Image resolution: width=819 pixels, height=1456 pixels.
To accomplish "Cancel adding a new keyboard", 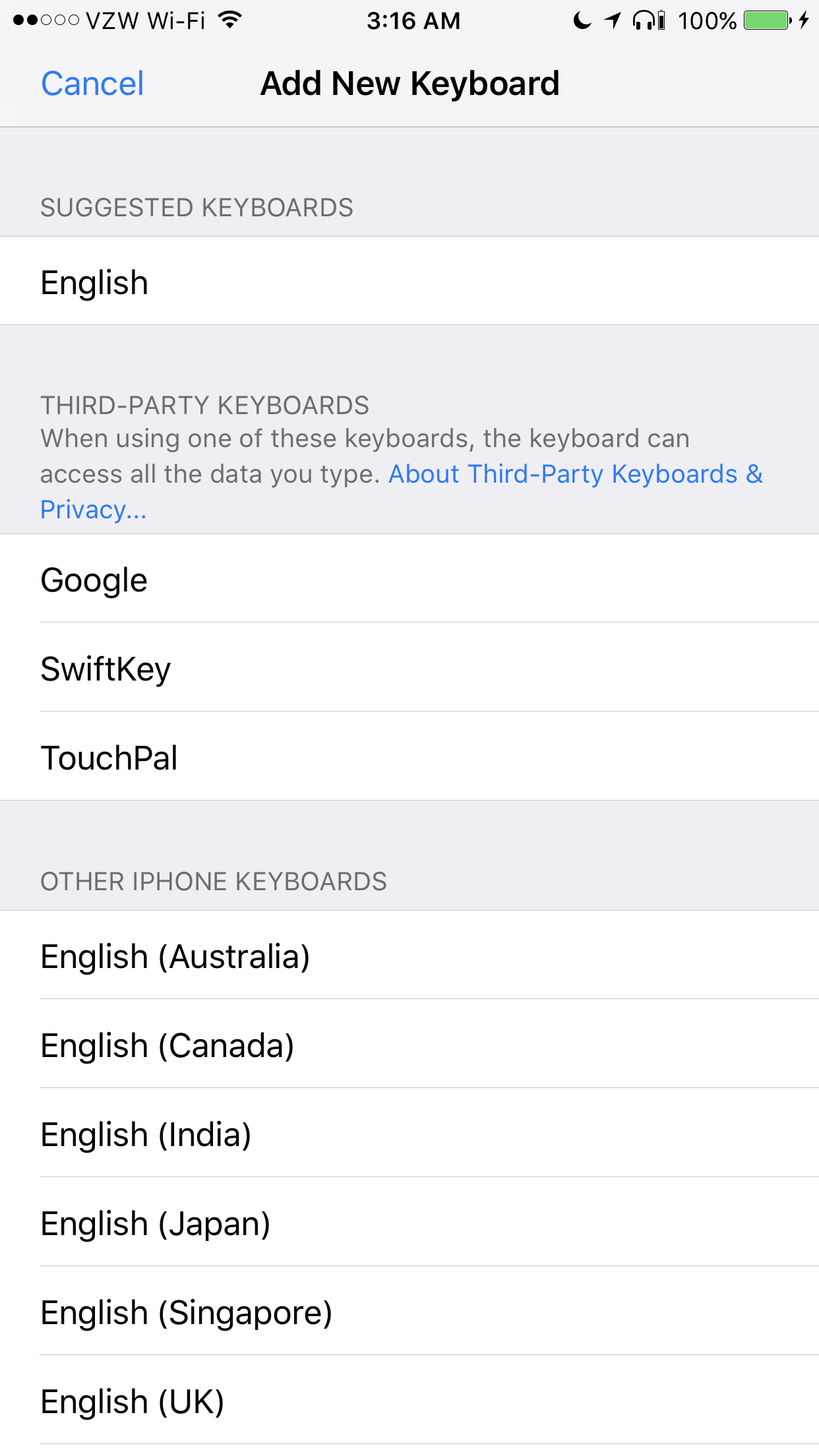I will click(x=92, y=84).
